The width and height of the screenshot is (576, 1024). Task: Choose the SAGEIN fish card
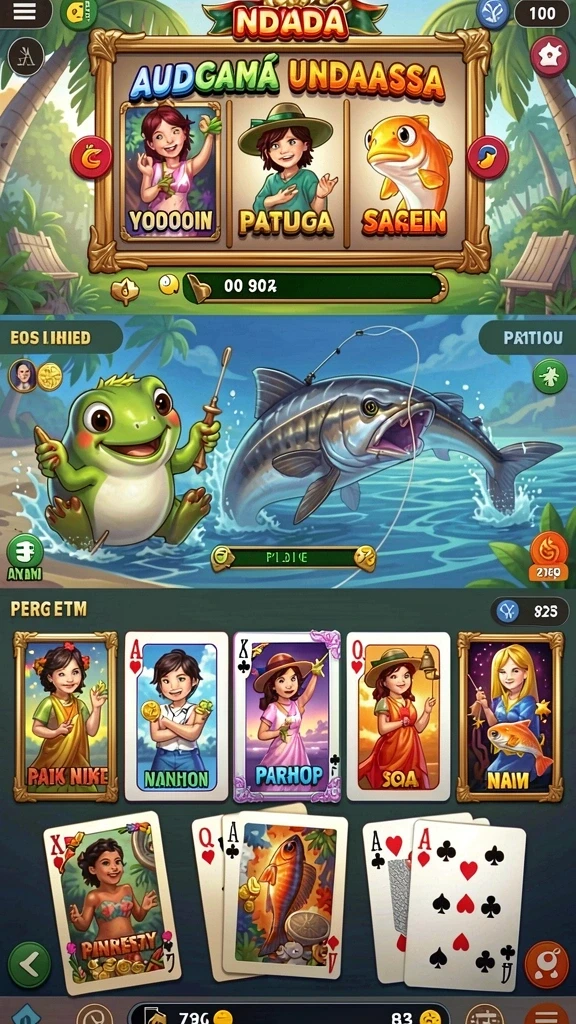click(405, 172)
